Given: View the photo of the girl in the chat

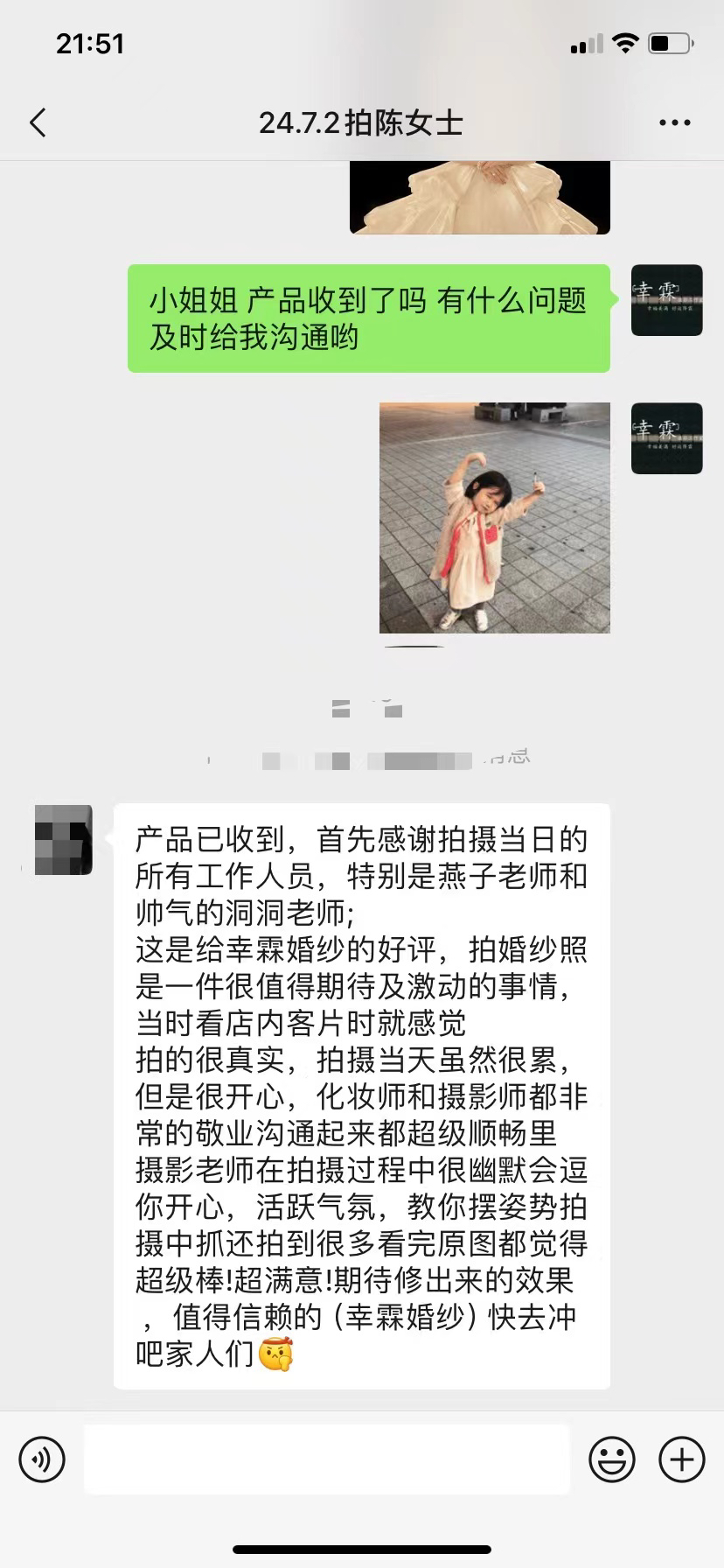Looking at the screenshot, I should pos(495,518).
